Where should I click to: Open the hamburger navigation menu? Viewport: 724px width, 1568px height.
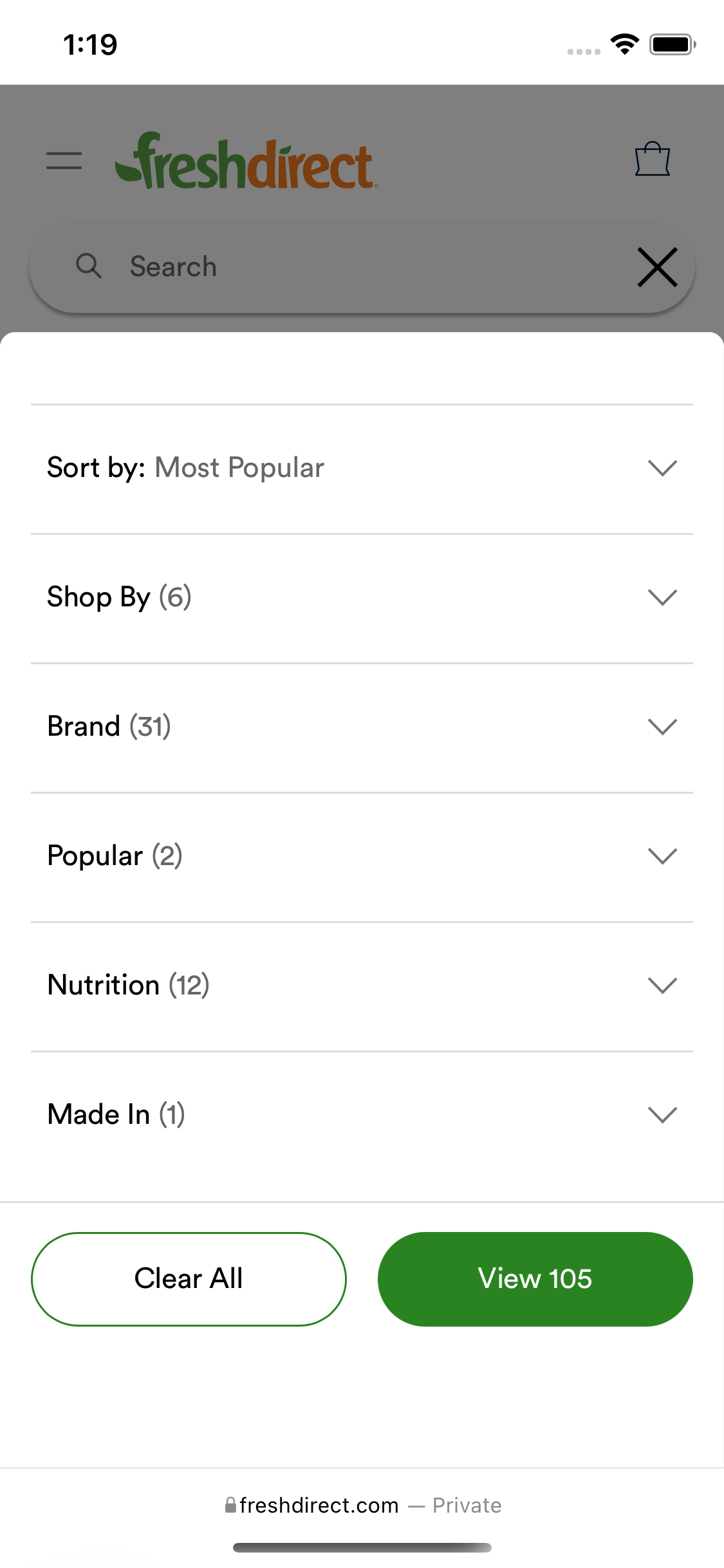click(x=64, y=160)
